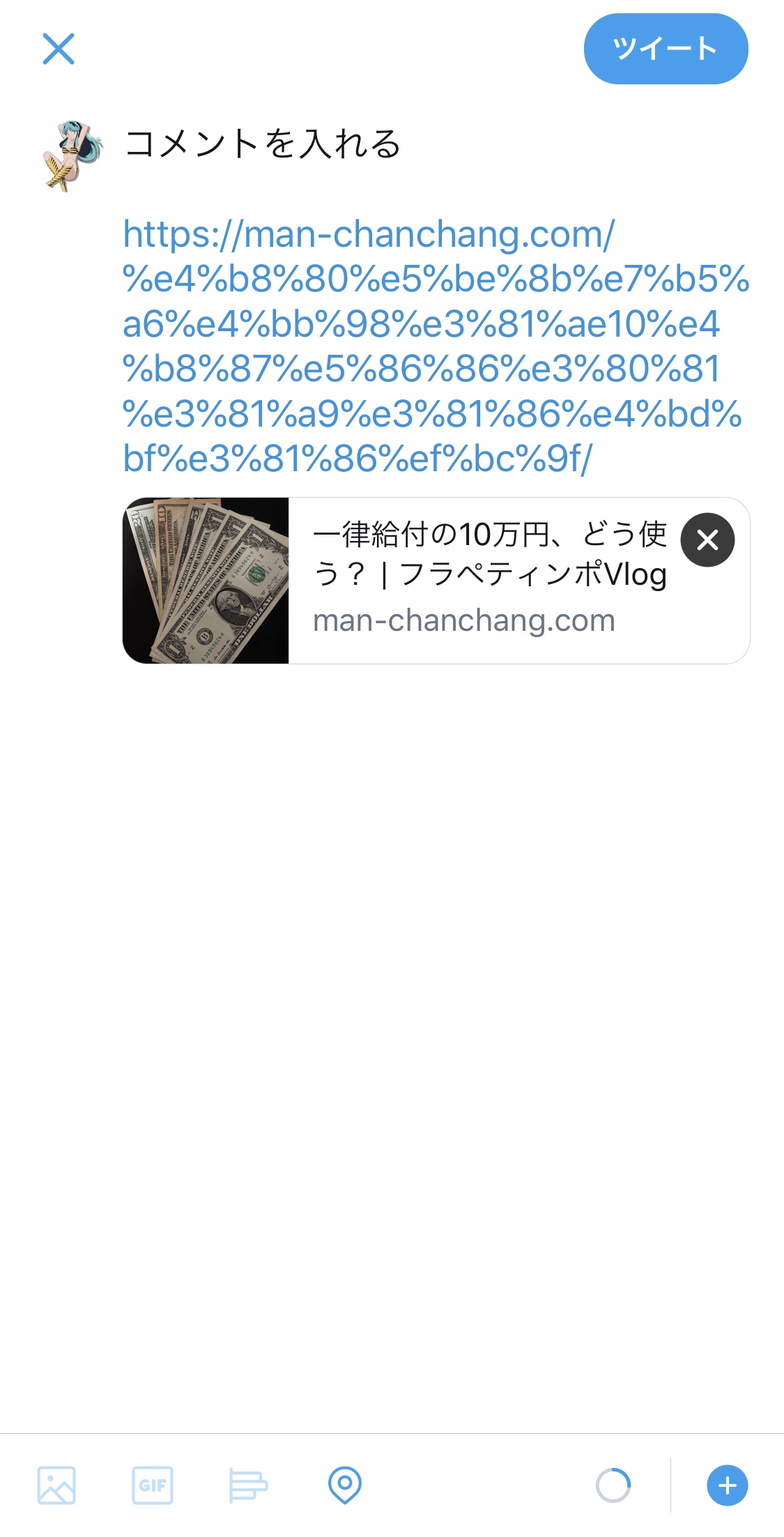Attach a photo from gallery
784x1537 pixels.
pos(56,1485)
